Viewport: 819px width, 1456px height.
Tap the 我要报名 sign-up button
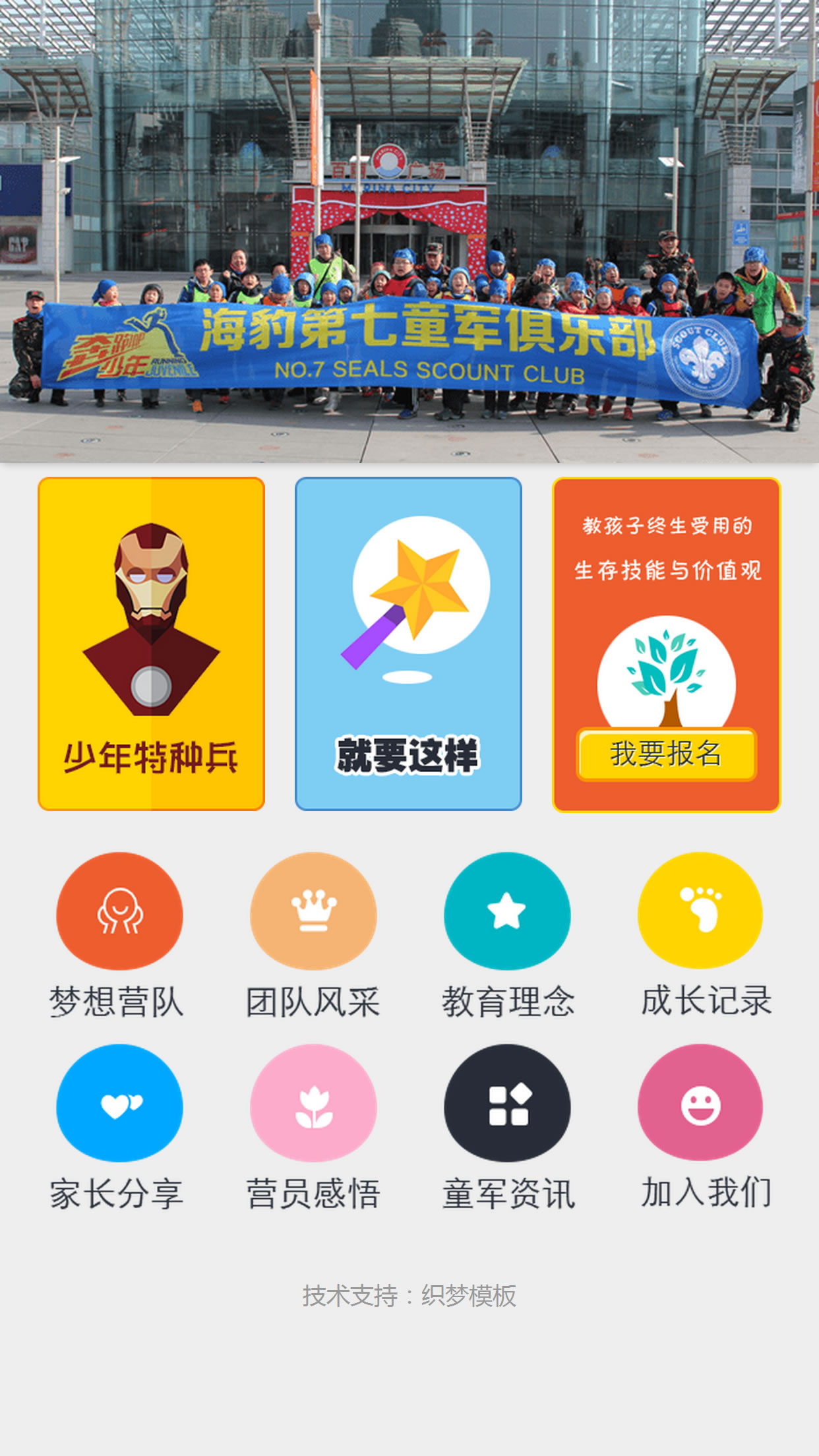[x=666, y=754]
